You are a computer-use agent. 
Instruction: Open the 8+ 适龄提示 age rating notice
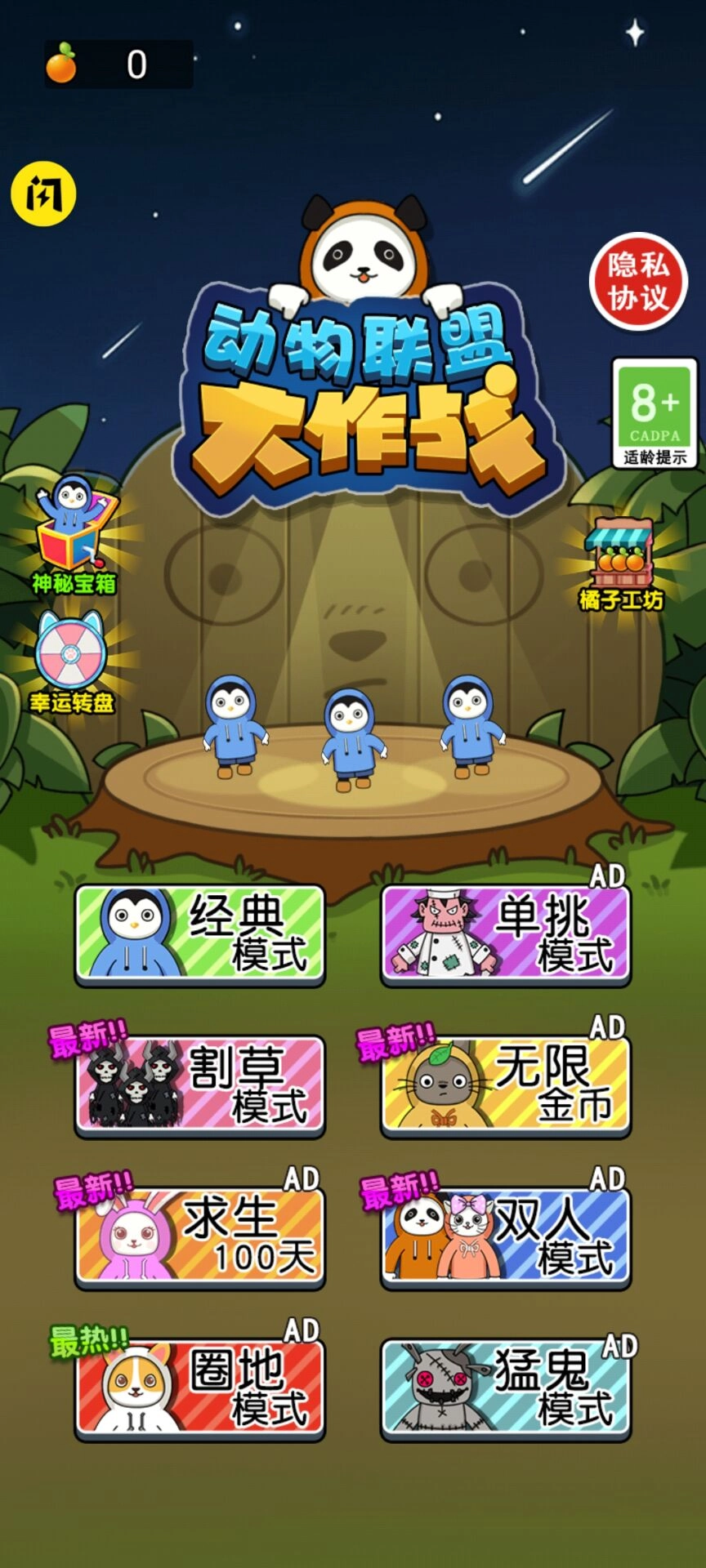click(x=655, y=413)
